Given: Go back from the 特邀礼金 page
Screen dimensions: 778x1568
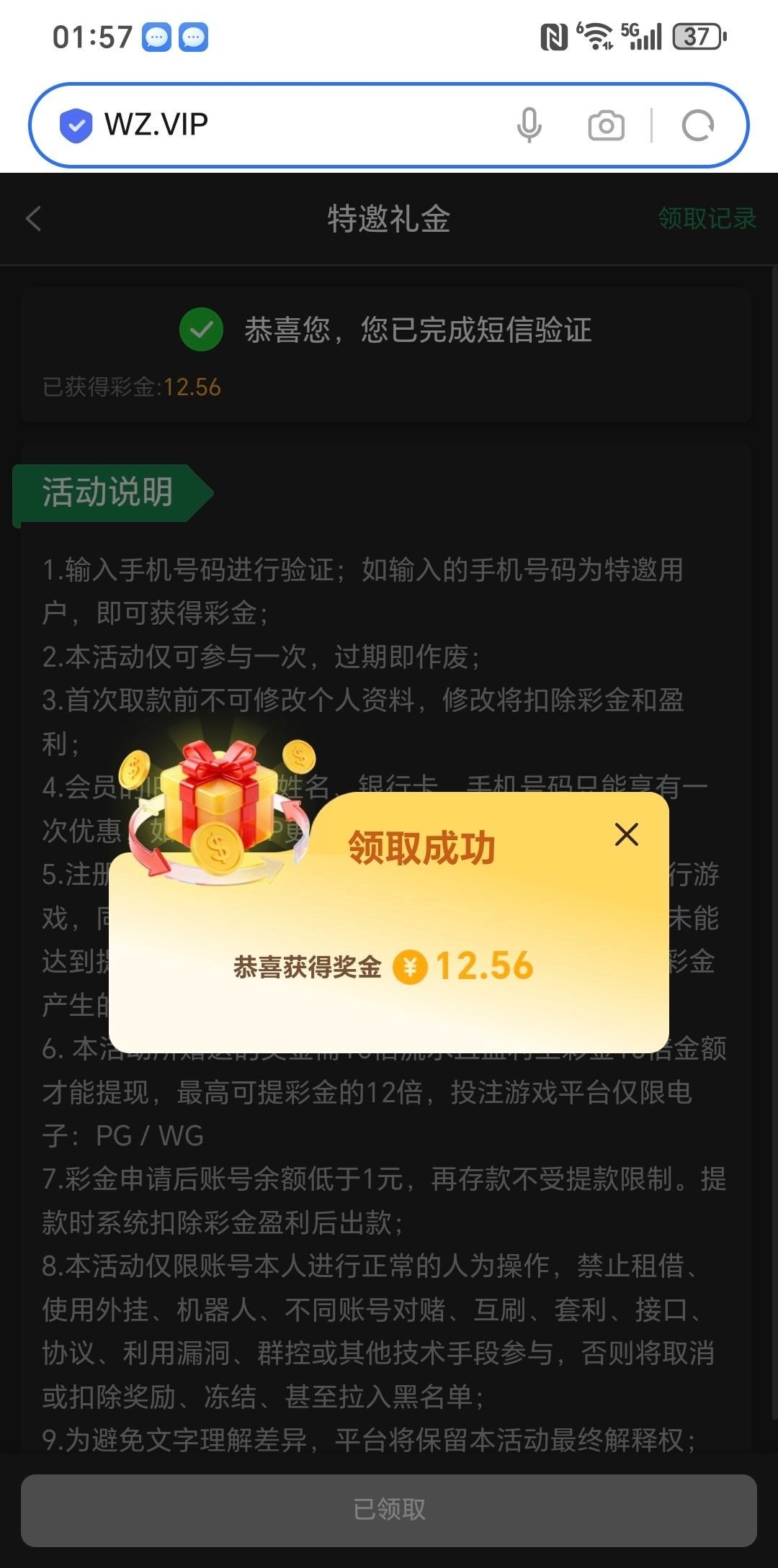Looking at the screenshot, I should (34, 219).
